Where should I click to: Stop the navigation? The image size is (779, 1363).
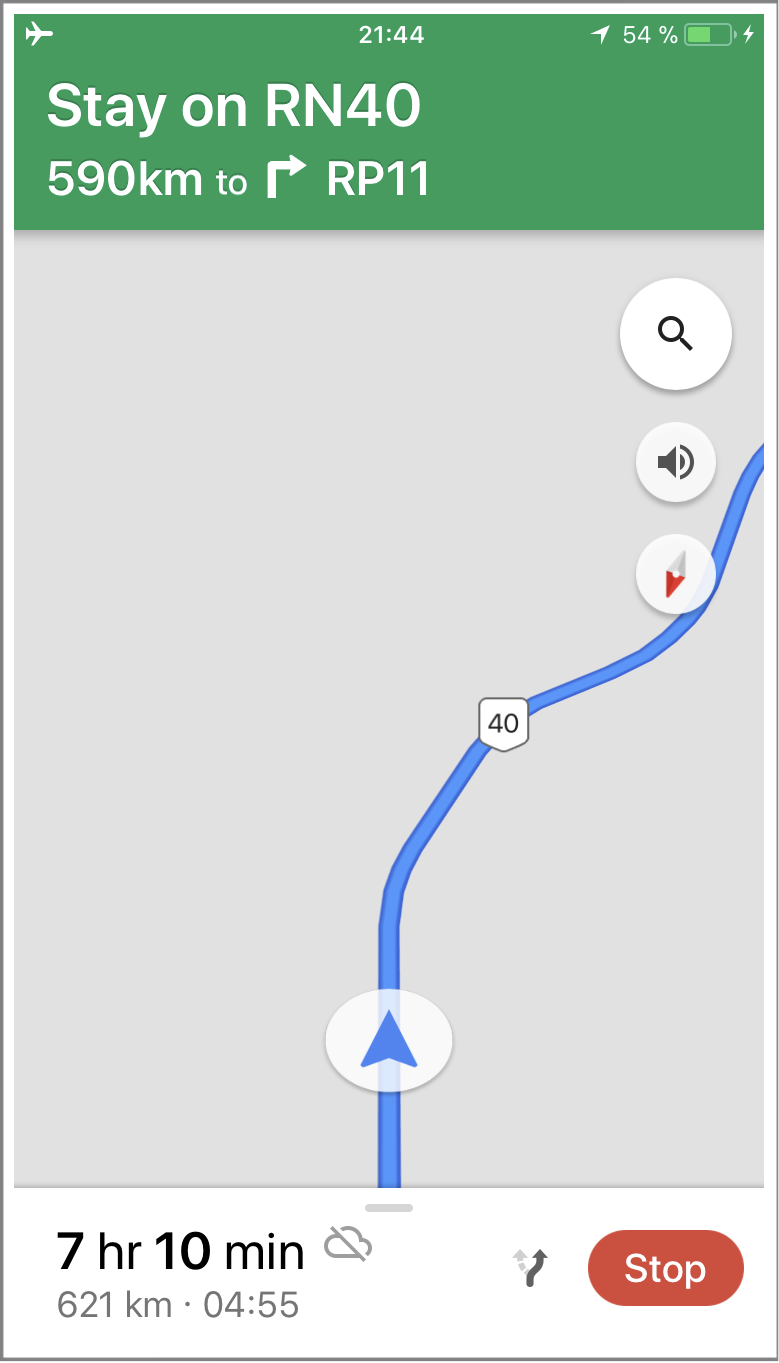coord(666,1268)
